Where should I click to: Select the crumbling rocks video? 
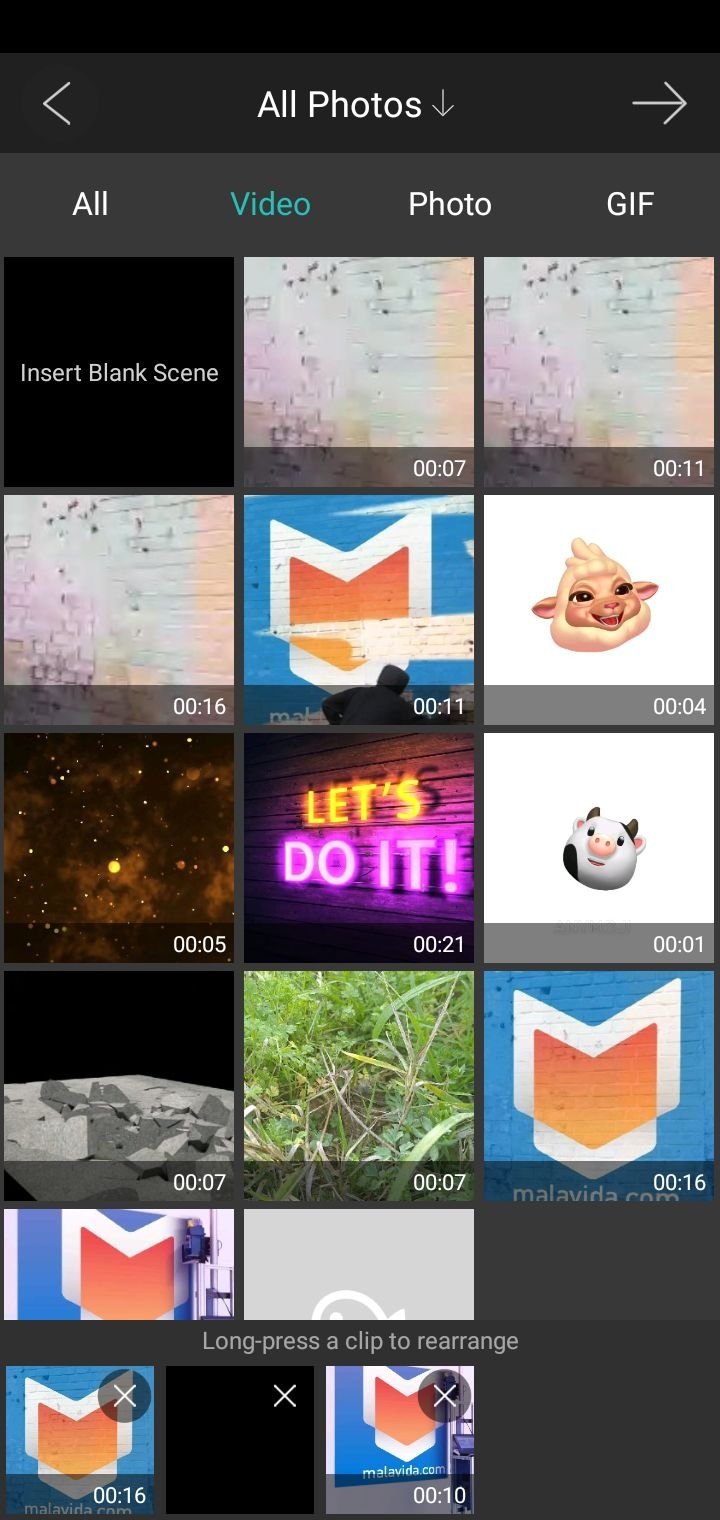point(119,1085)
